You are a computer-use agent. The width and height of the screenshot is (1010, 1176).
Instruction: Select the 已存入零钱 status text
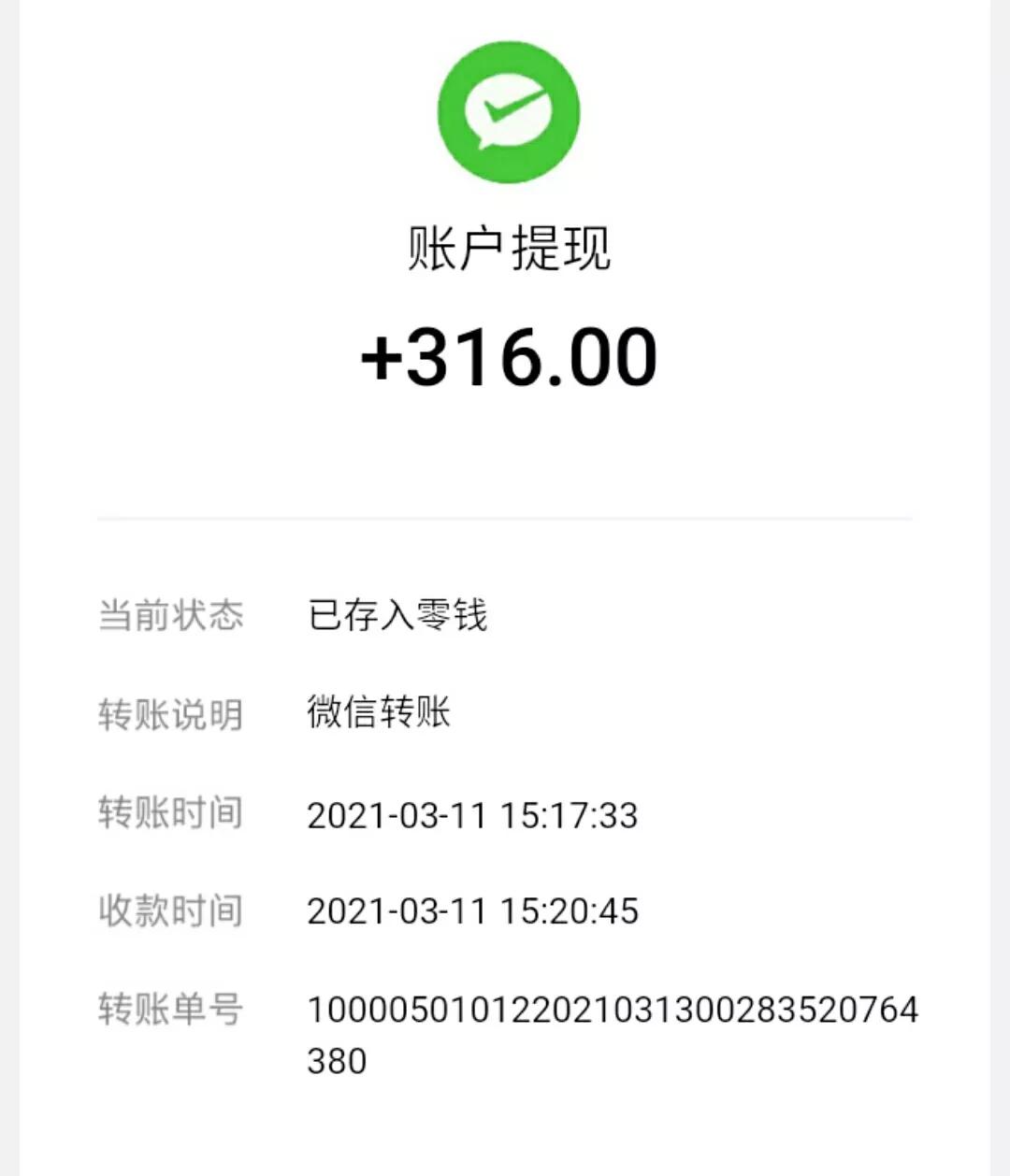pos(397,614)
